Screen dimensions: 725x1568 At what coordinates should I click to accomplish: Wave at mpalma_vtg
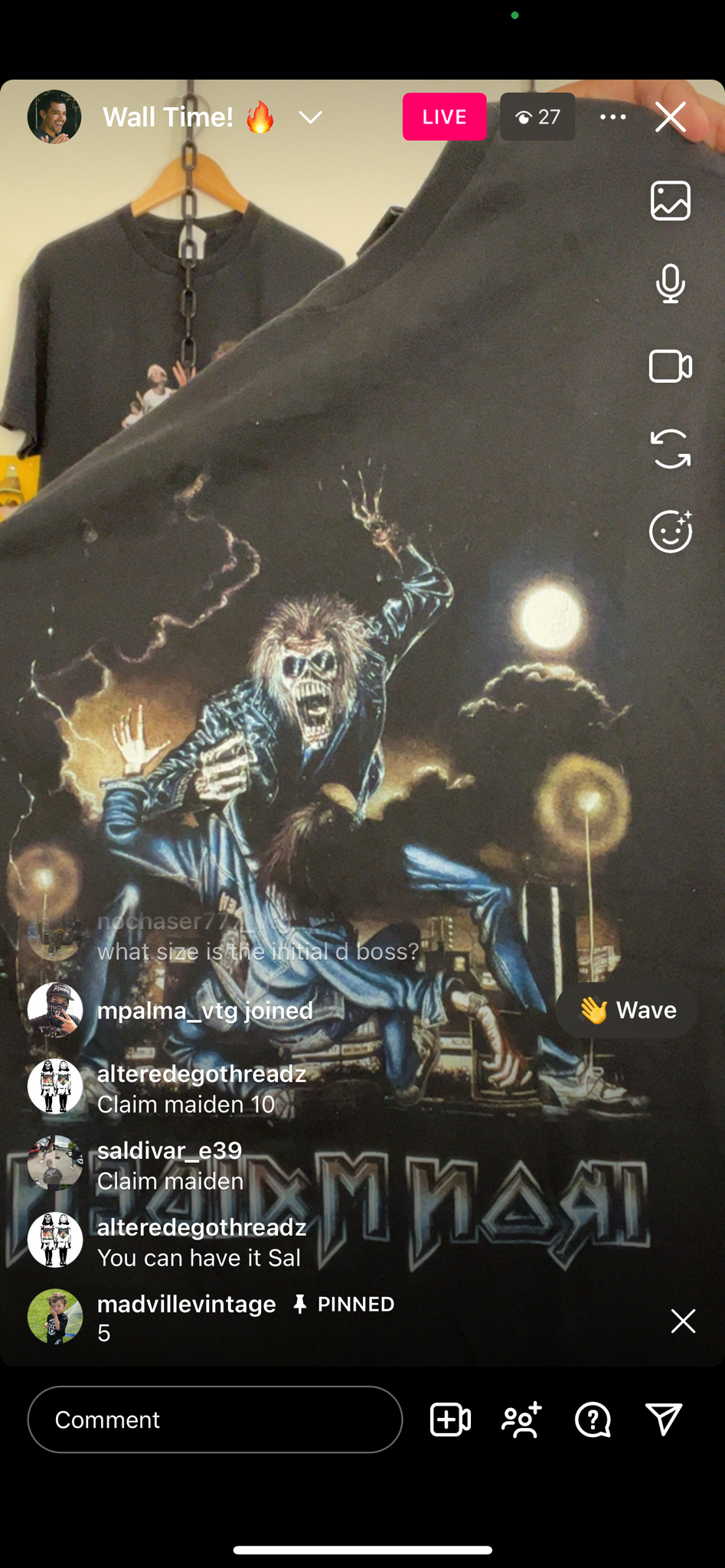pos(626,1010)
